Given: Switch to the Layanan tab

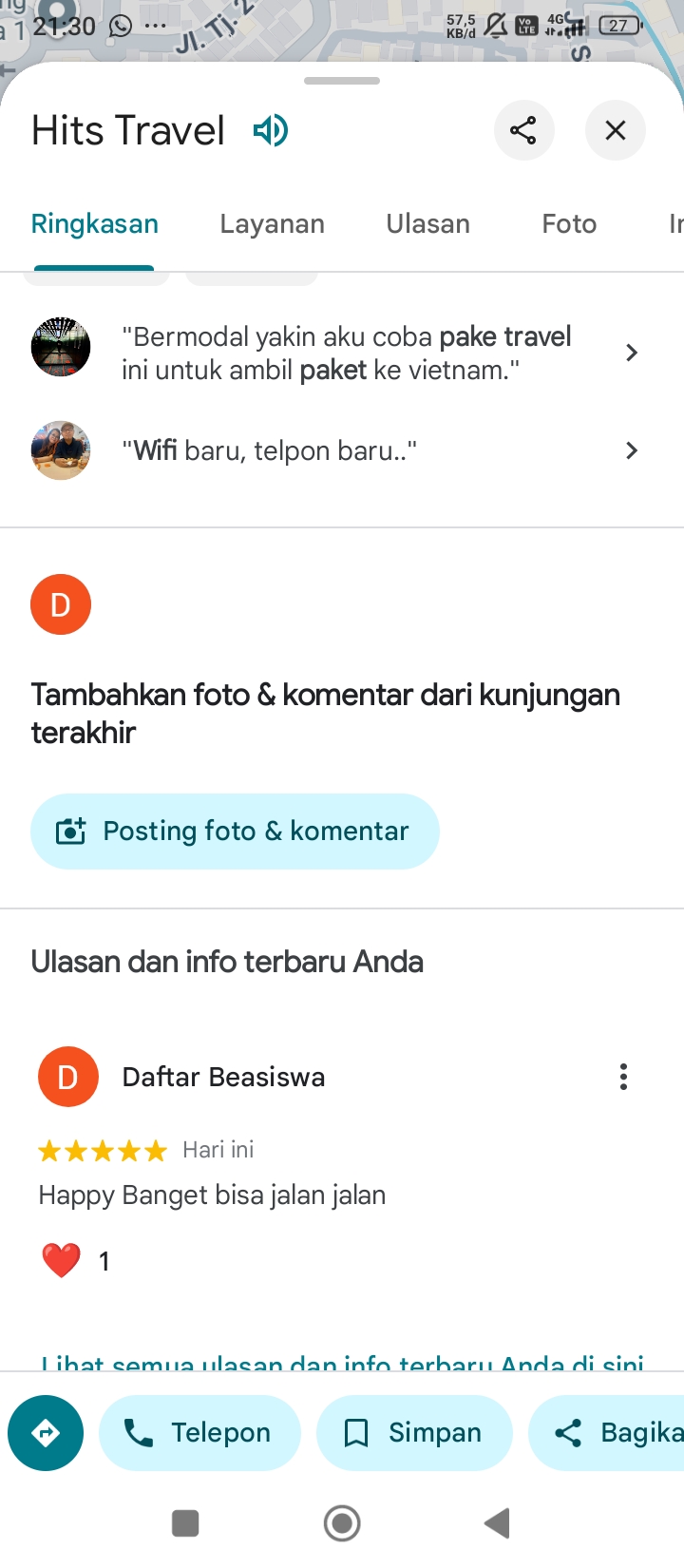Looking at the screenshot, I should tap(272, 224).
